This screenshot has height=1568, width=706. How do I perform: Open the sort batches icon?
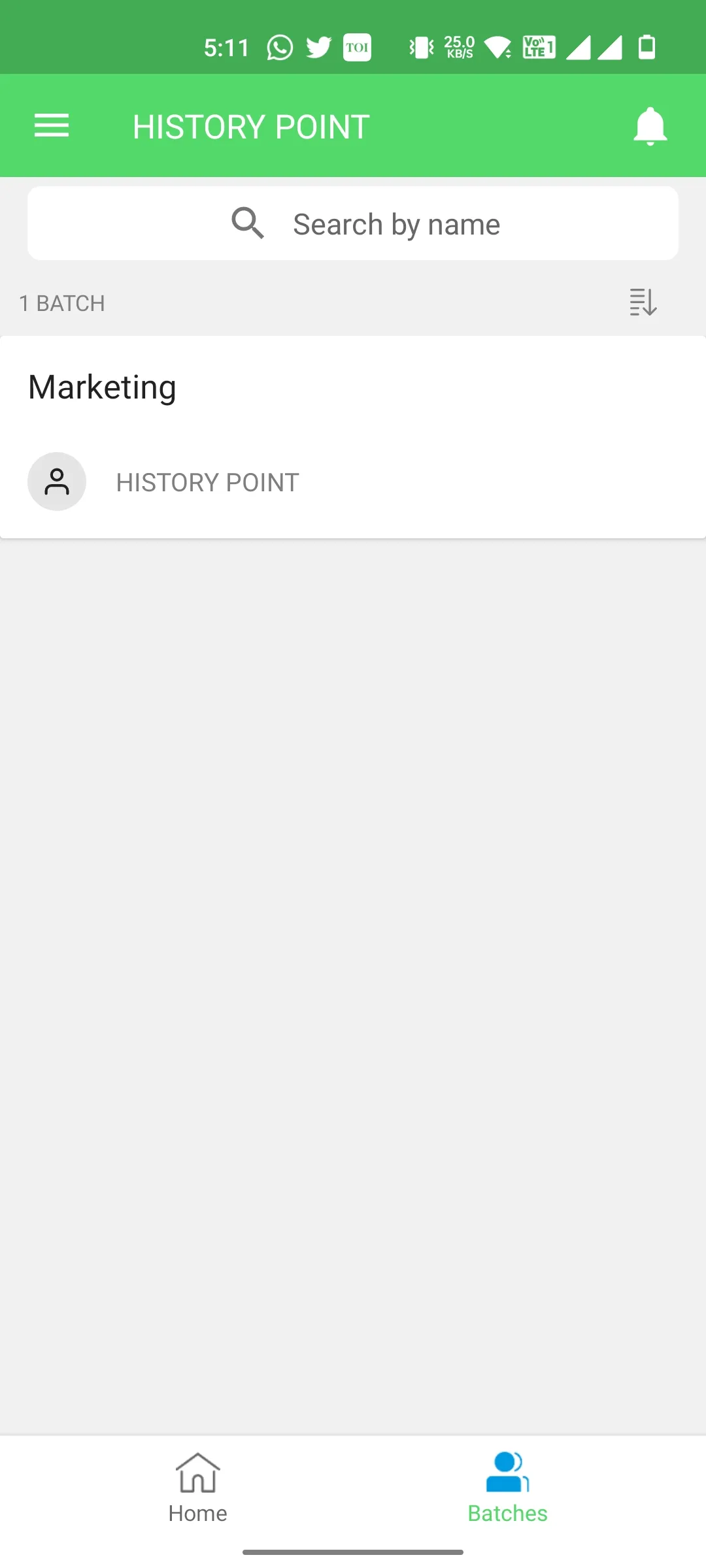click(643, 302)
